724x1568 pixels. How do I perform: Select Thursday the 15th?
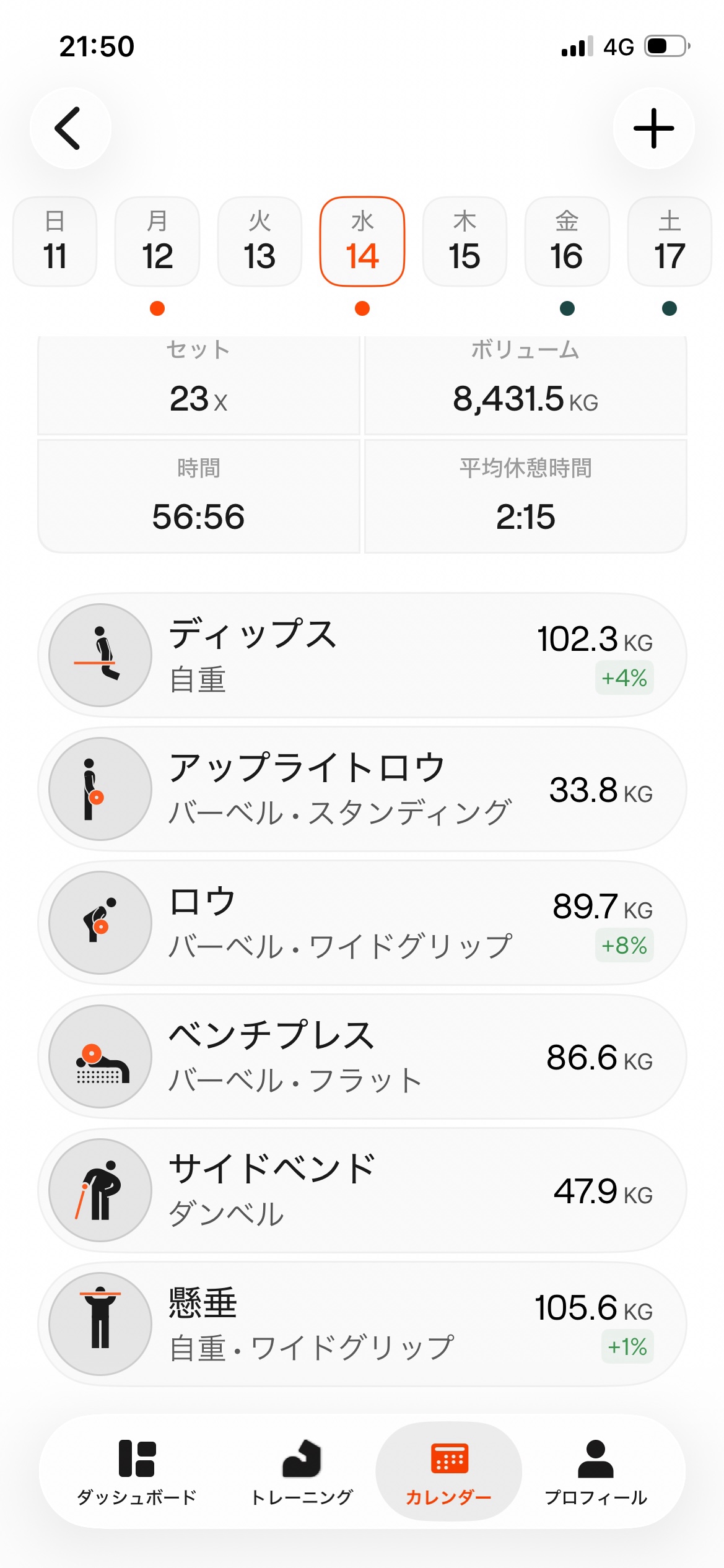(464, 242)
